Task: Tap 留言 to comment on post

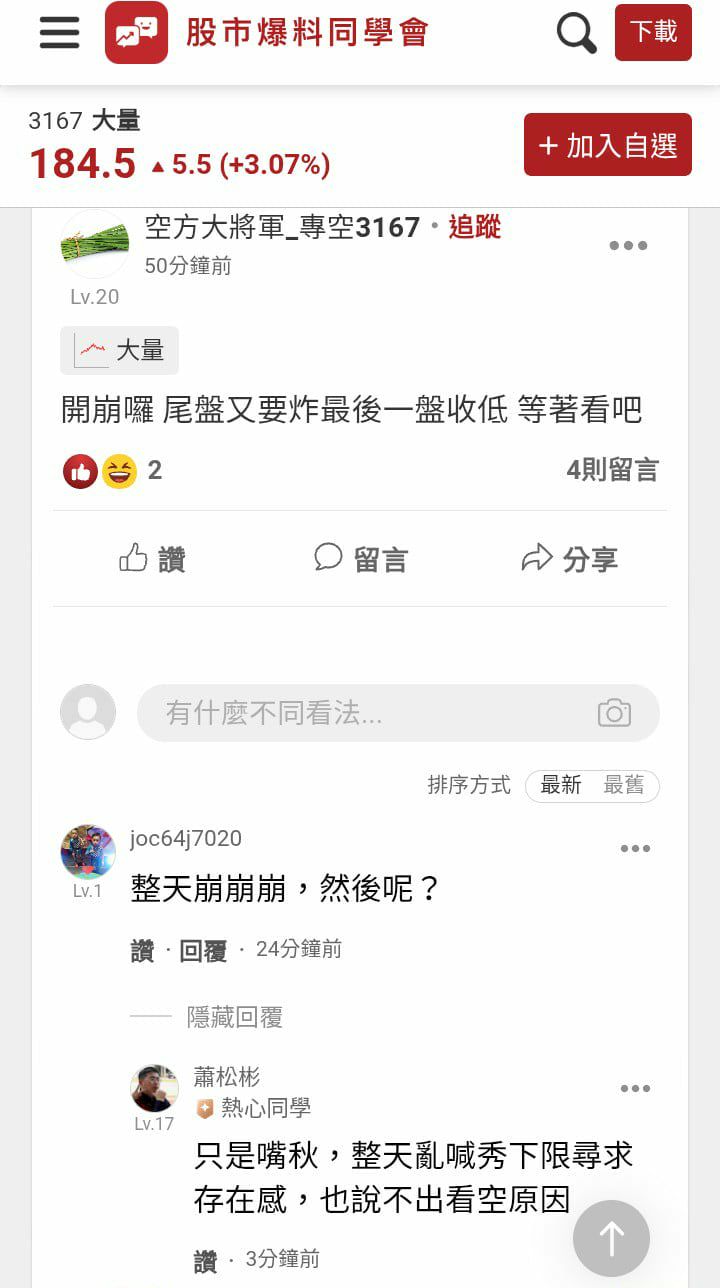Action: click(x=361, y=559)
